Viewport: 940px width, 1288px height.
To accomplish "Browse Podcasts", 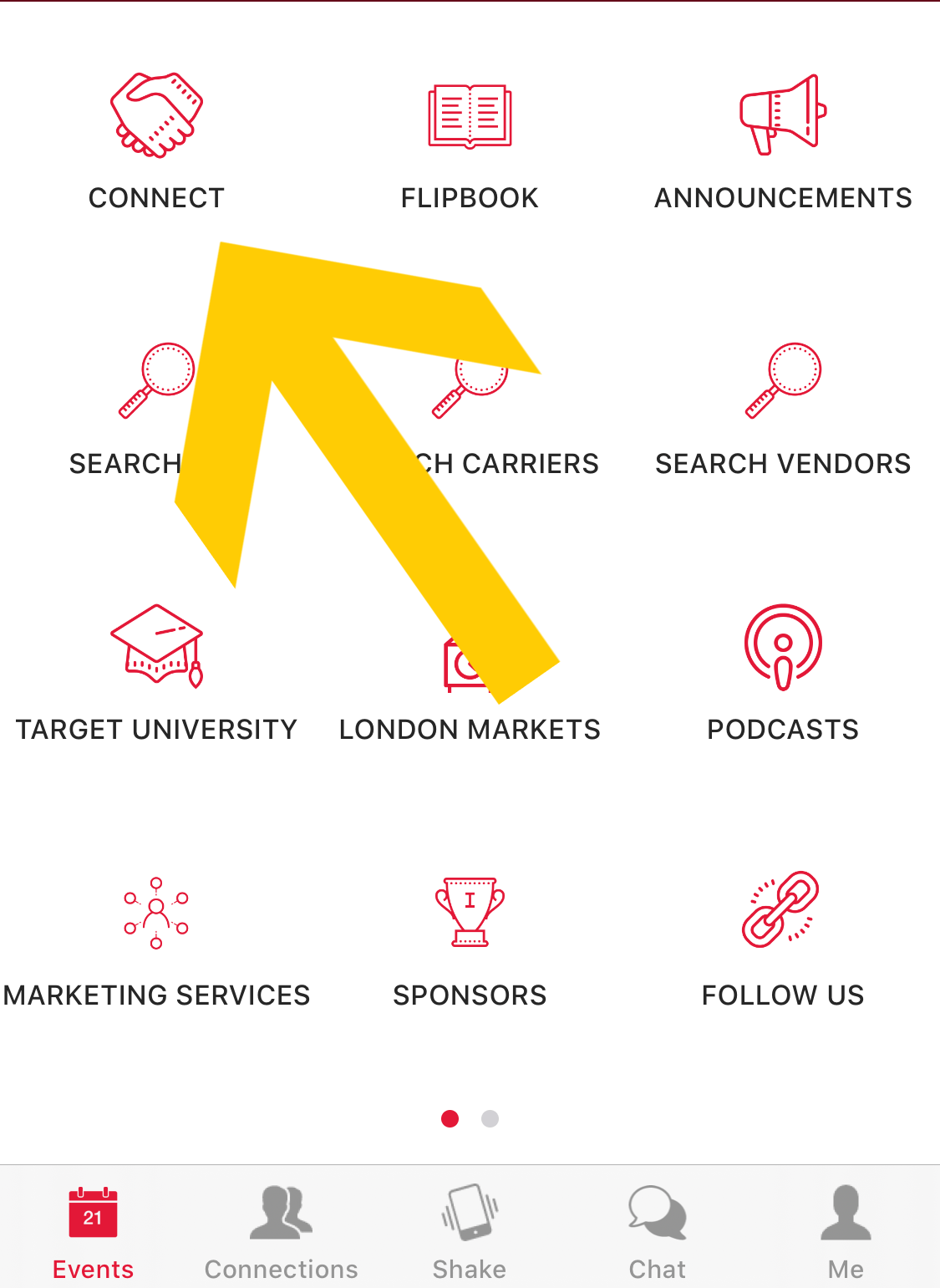I will point(783,671).
